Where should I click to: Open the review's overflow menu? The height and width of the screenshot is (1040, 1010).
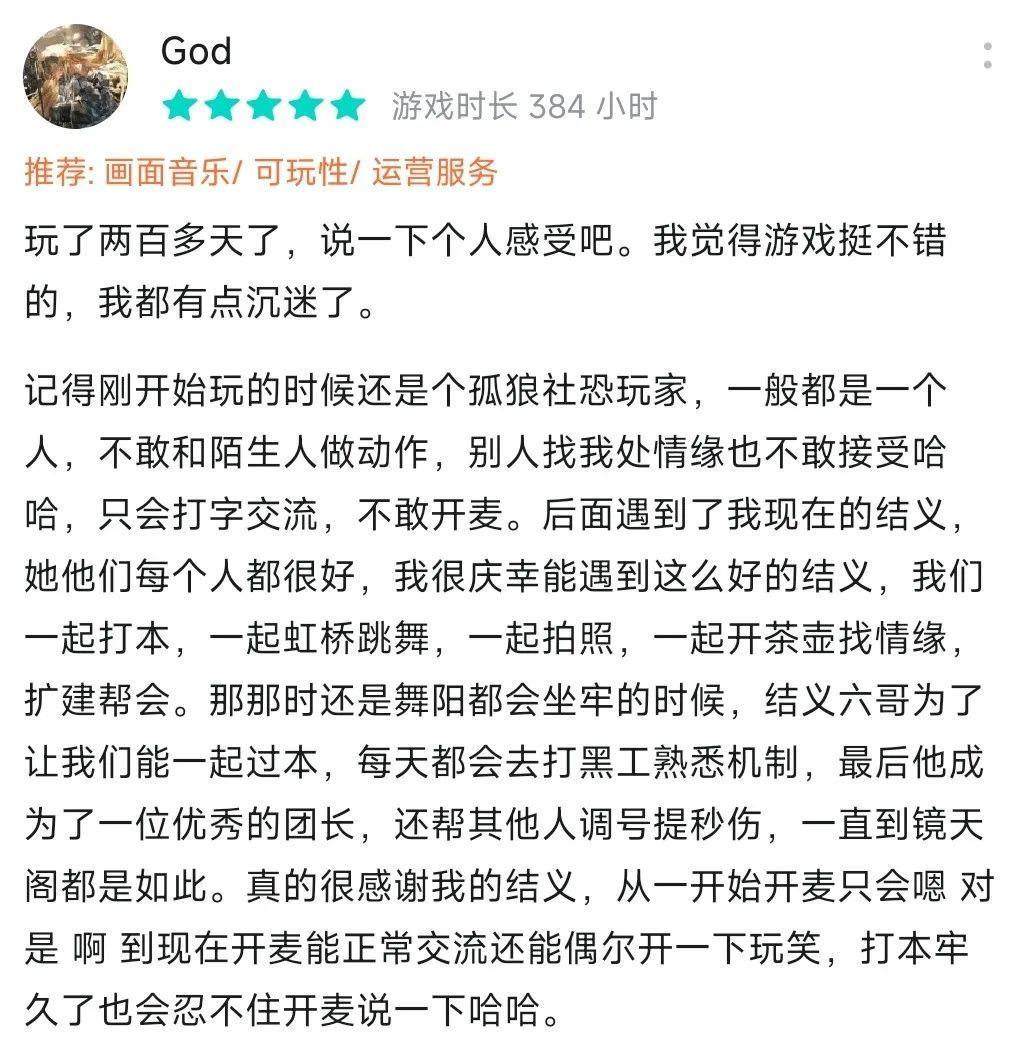tap(987, 55)
